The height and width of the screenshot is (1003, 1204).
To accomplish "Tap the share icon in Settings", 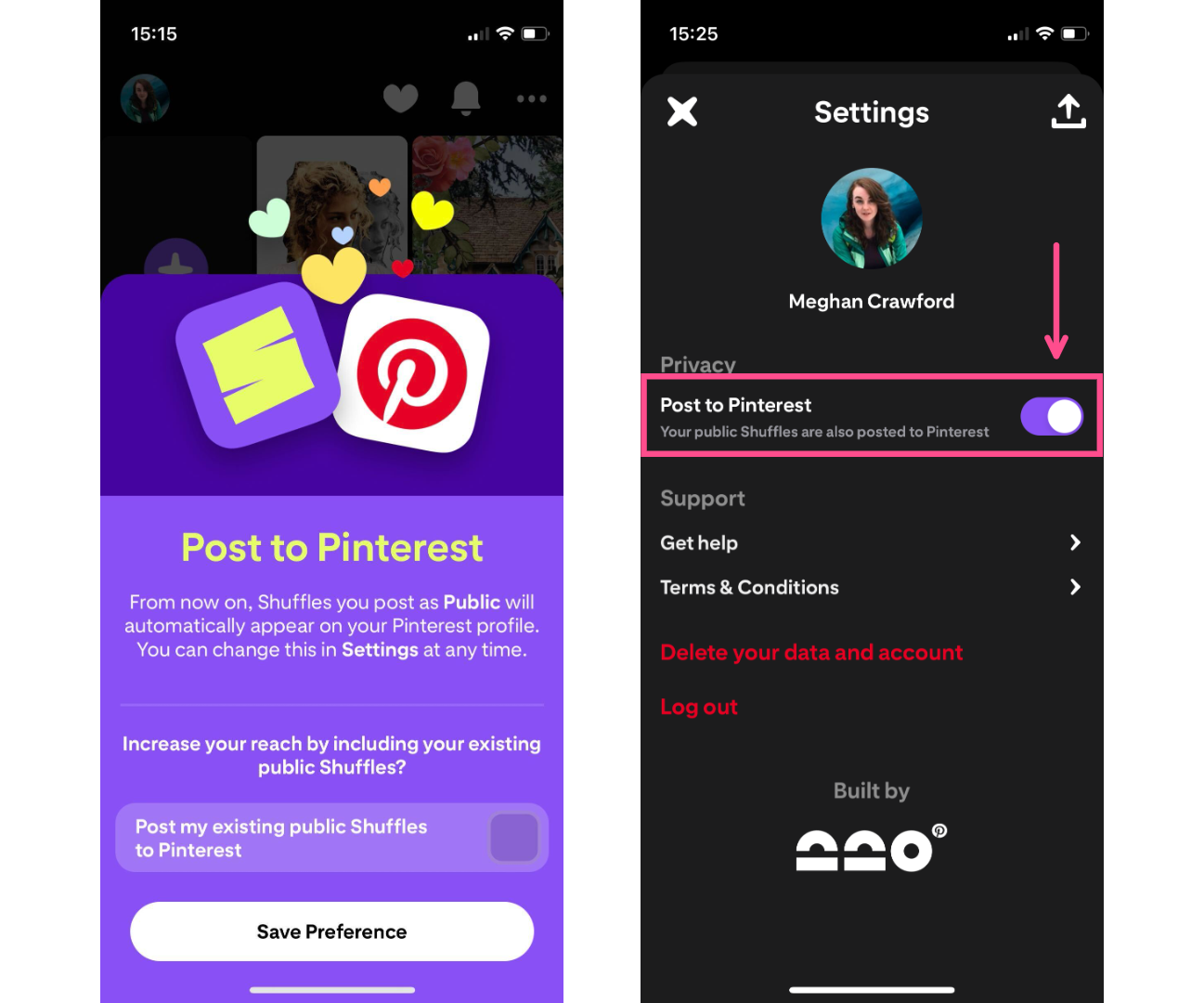I will tap(1068, 111).
